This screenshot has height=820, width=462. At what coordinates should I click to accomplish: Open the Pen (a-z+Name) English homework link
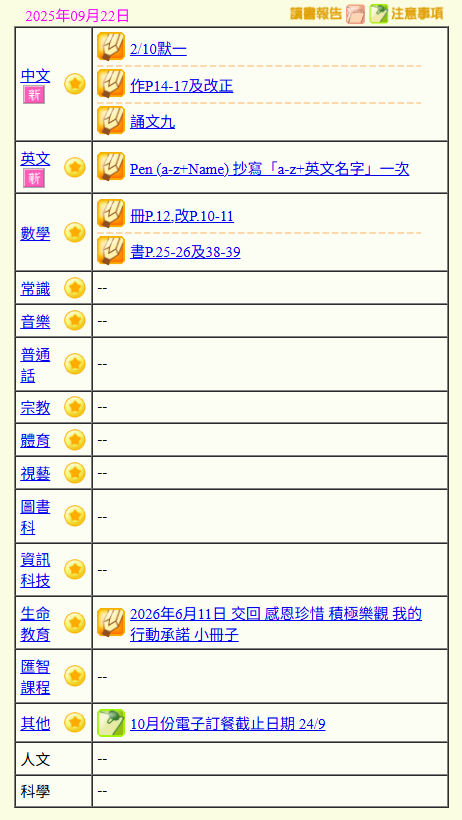[x=269, y=169]
